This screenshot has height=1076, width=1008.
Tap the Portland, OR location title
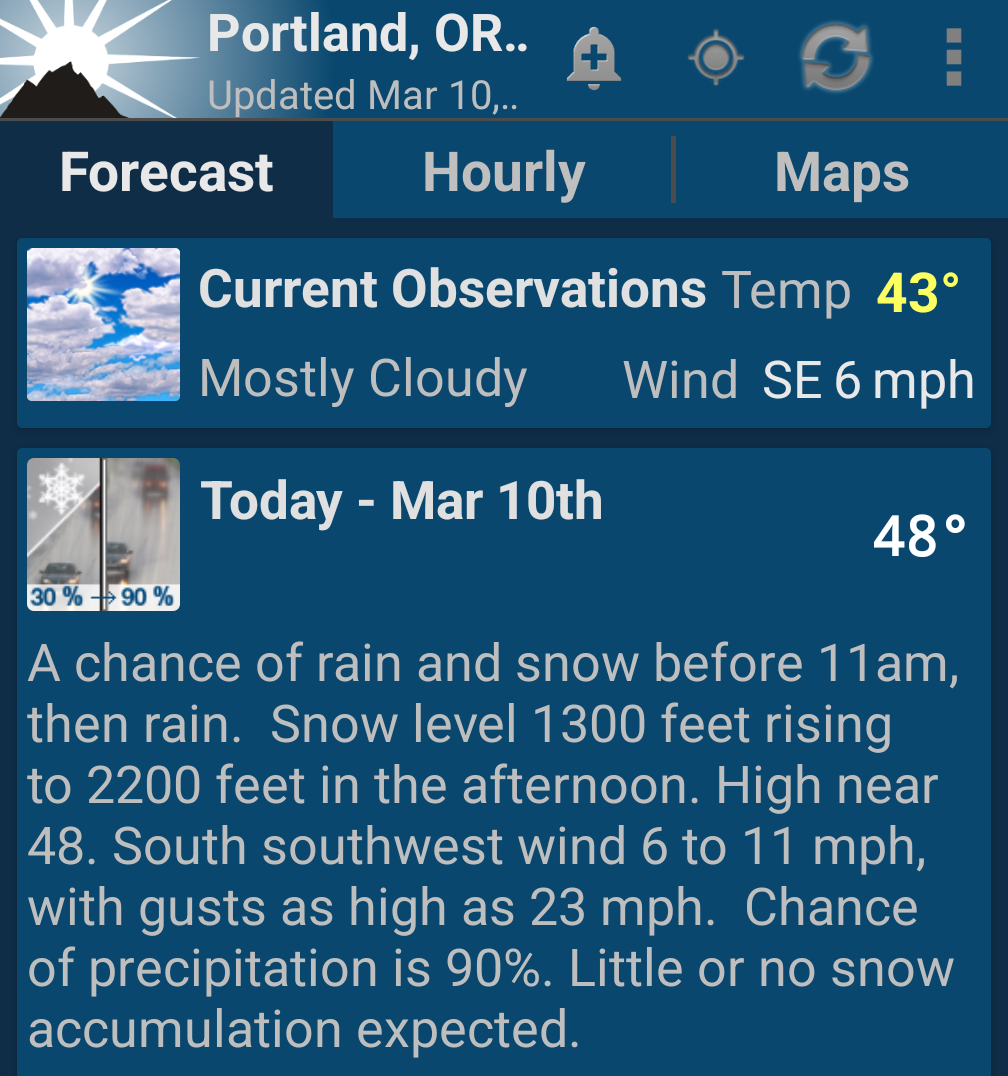point(366,38)
